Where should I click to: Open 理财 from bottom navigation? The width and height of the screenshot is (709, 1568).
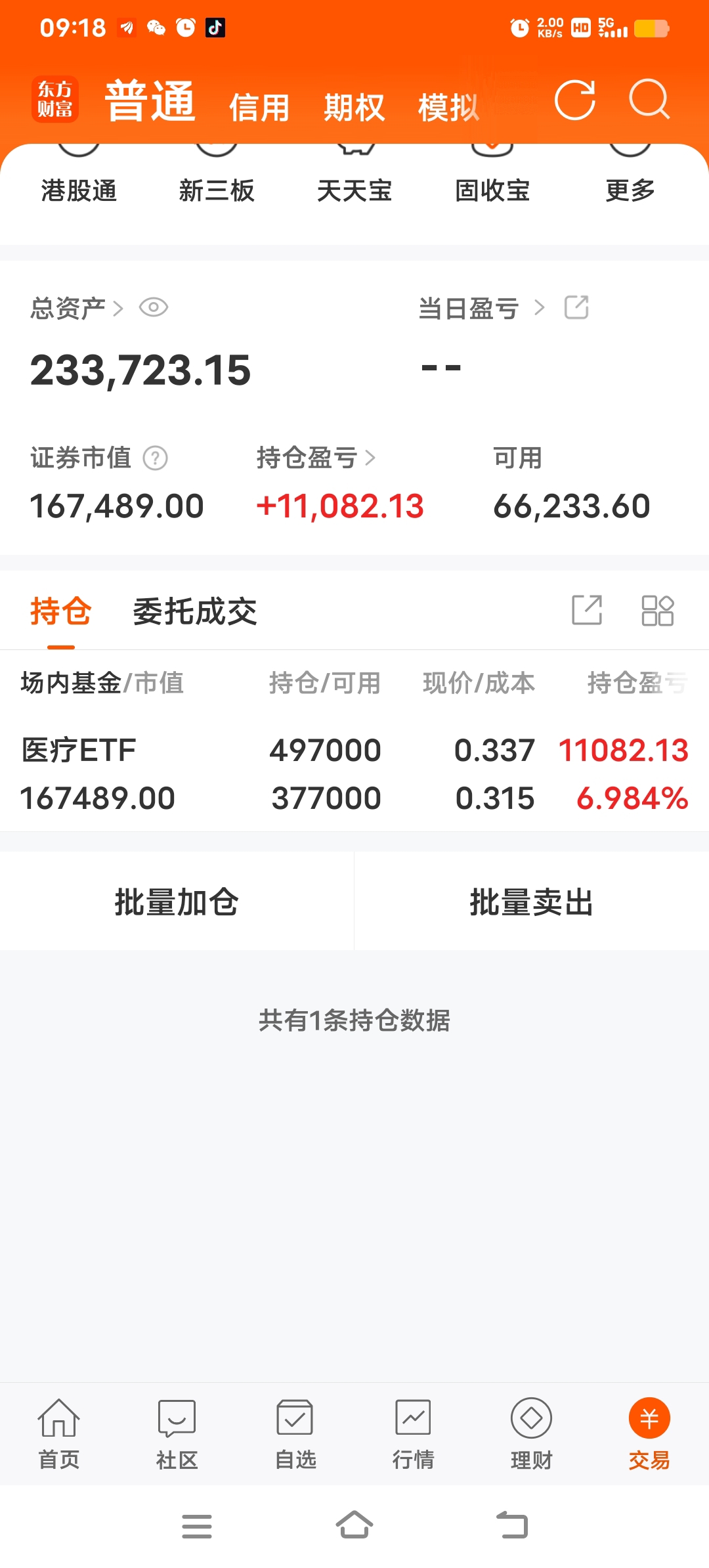pos(530,1431)
